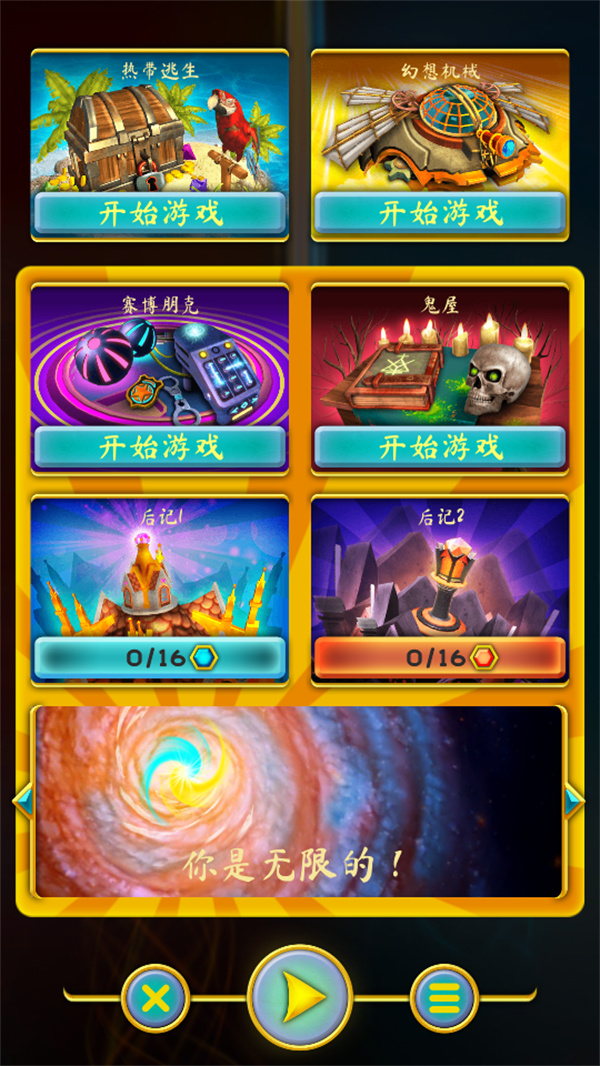Start the 幻想机械 level pack
This screenshot has width=600, height=1066.
click(x=440, y=212)
